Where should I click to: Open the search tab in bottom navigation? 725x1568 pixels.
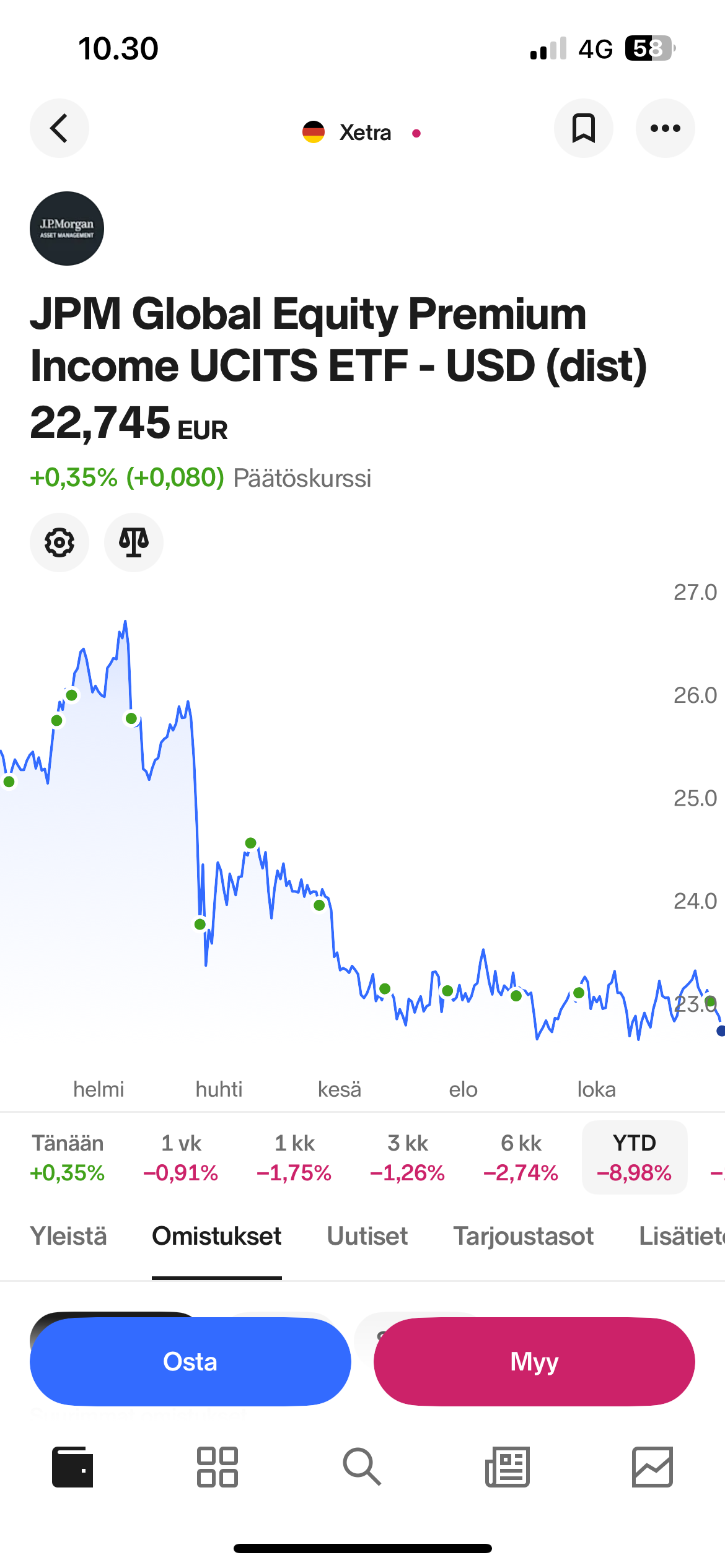(362, 1466)
